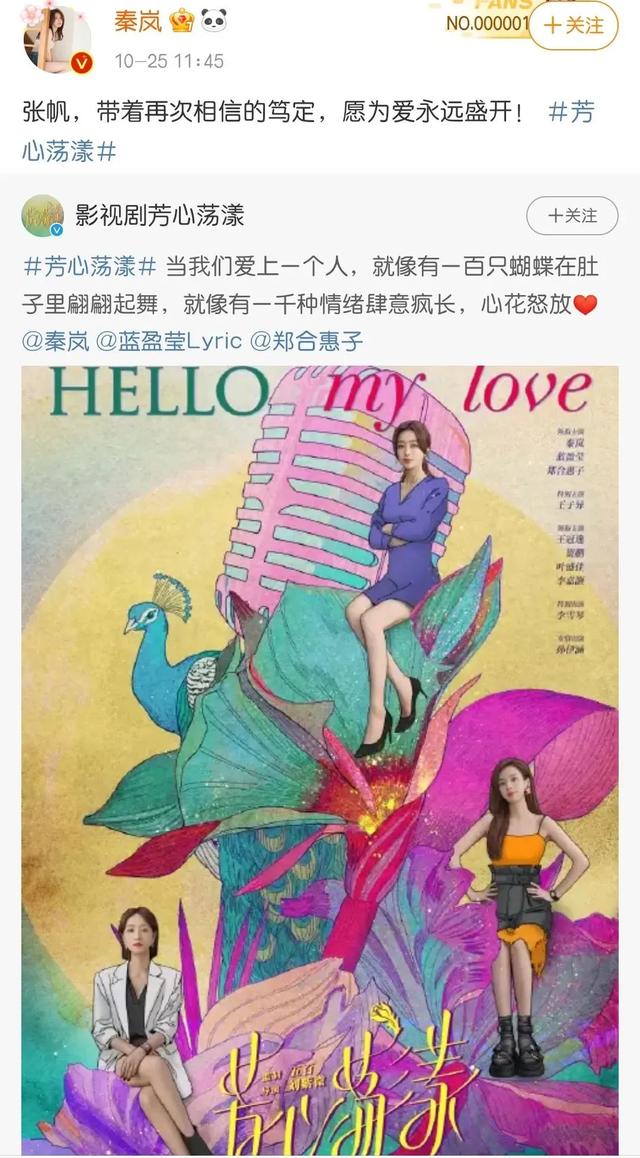This screenshot has height=1158, width=640.
Task: Follow the 影视剧芳心荡漾 account
Action: [571, 215]
